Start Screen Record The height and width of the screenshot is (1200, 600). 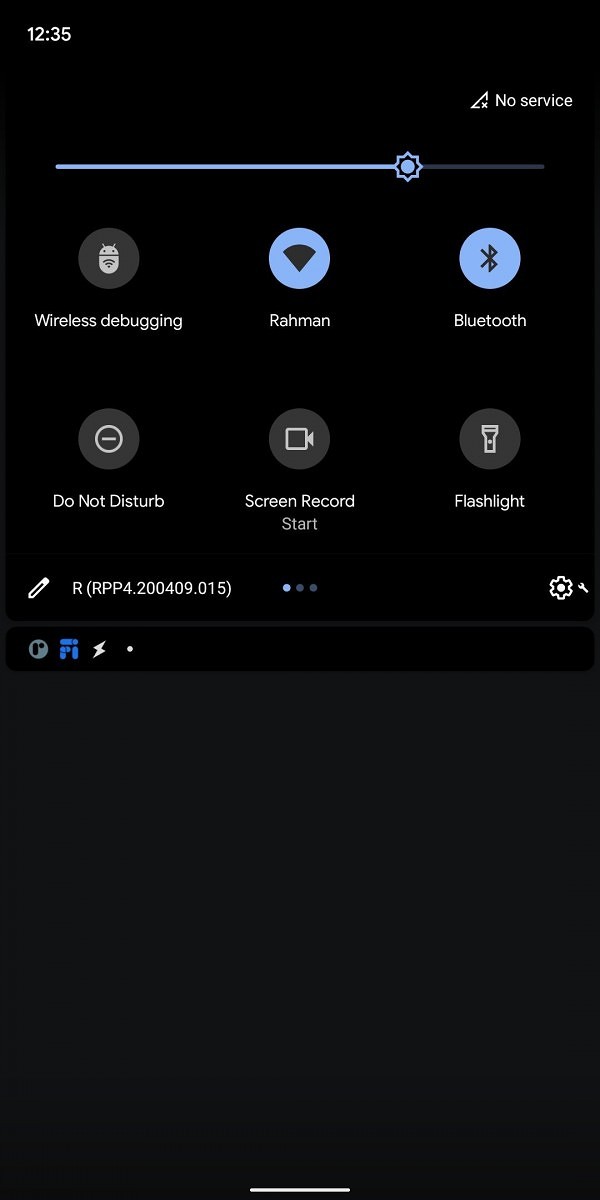click(299, 439)
